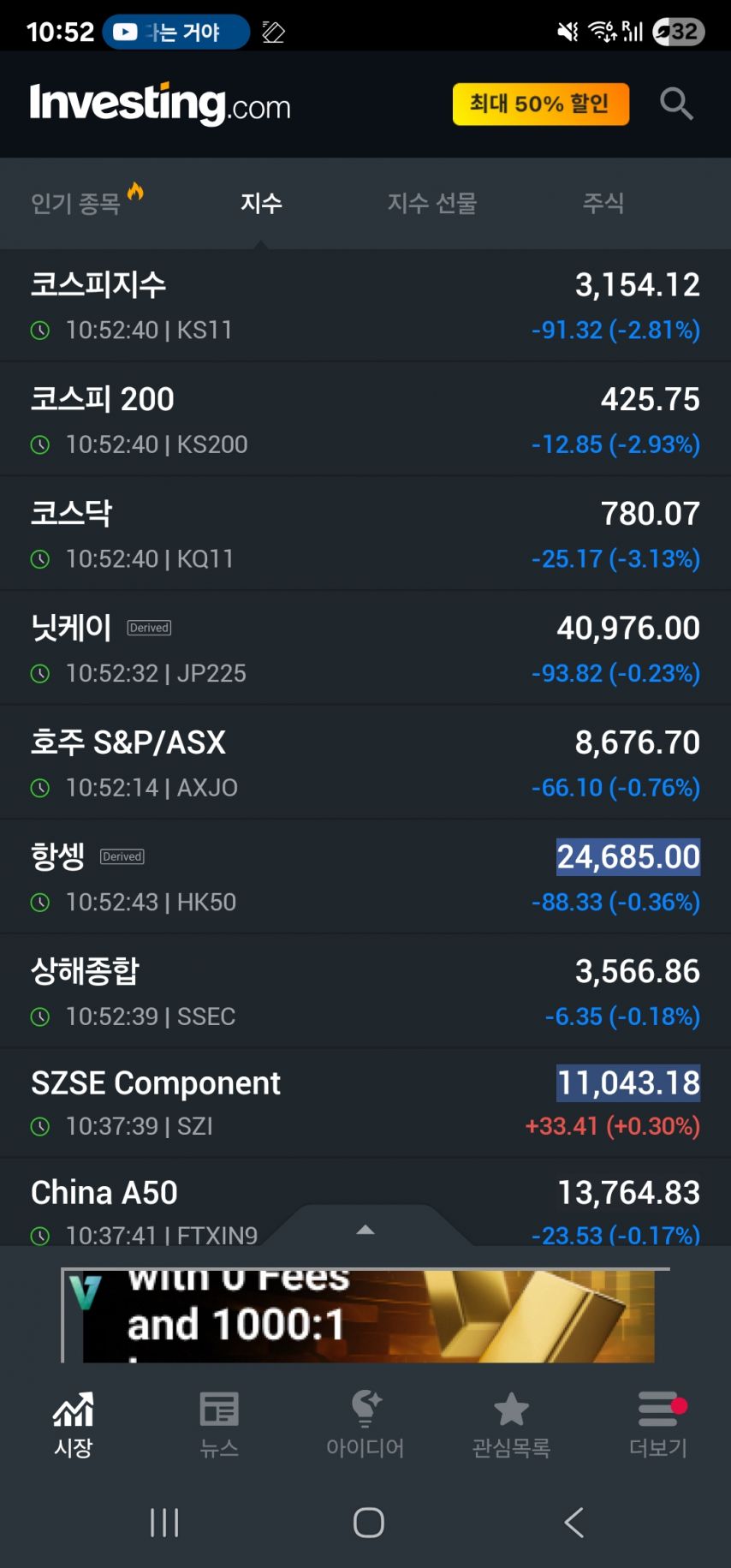Open the 코스피 200 index row
Image resolution: width=731 pixels, height=1568 pixels.
(365, 420)
